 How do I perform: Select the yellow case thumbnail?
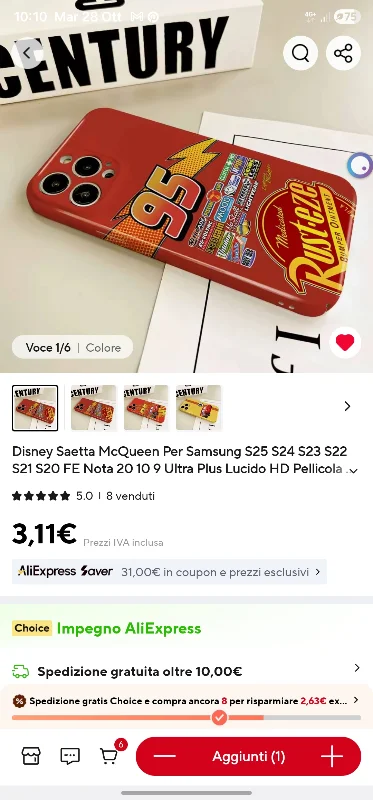point(198,408)
